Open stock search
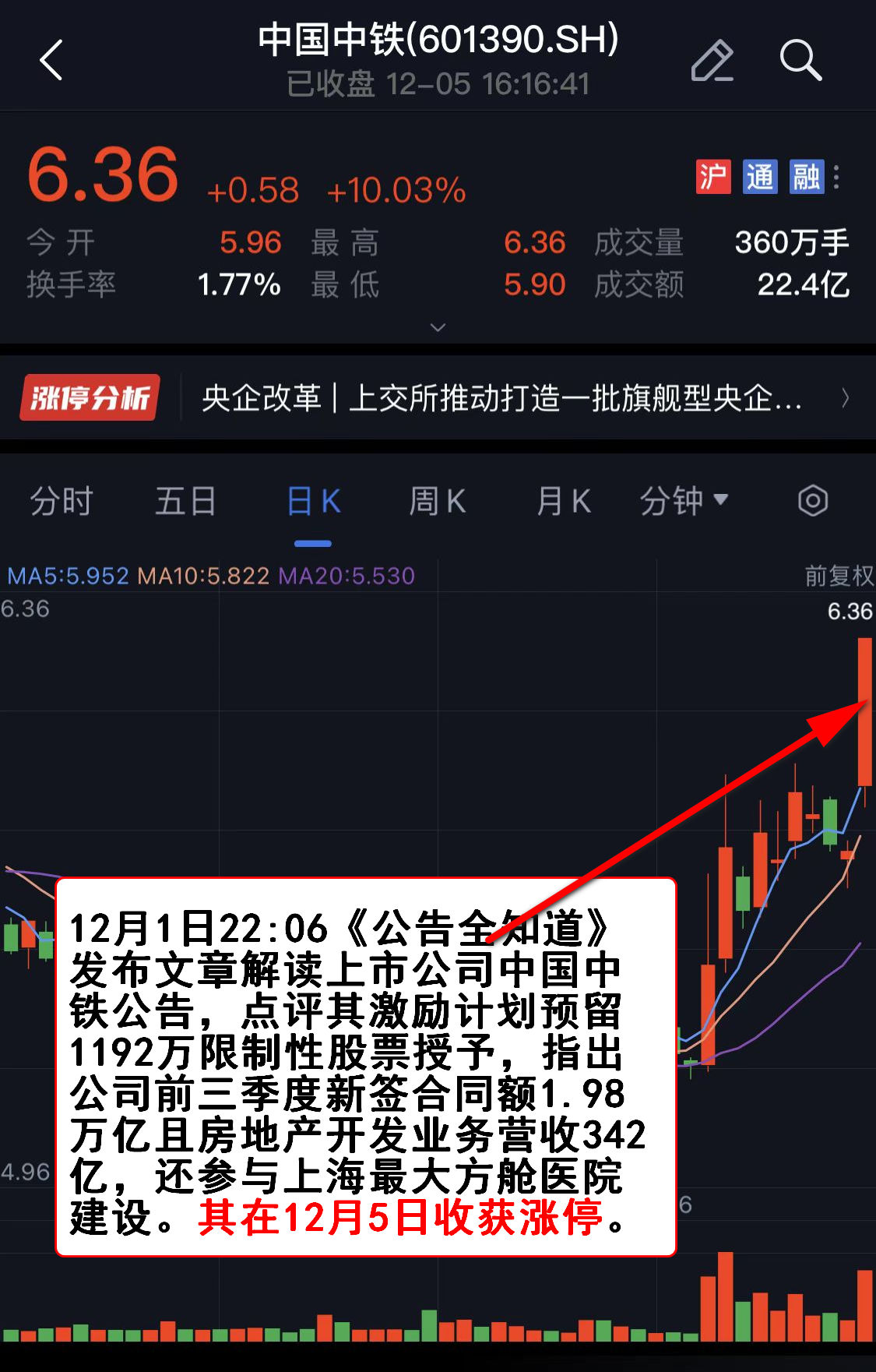876x1372 pixels. tap(800, 60)
